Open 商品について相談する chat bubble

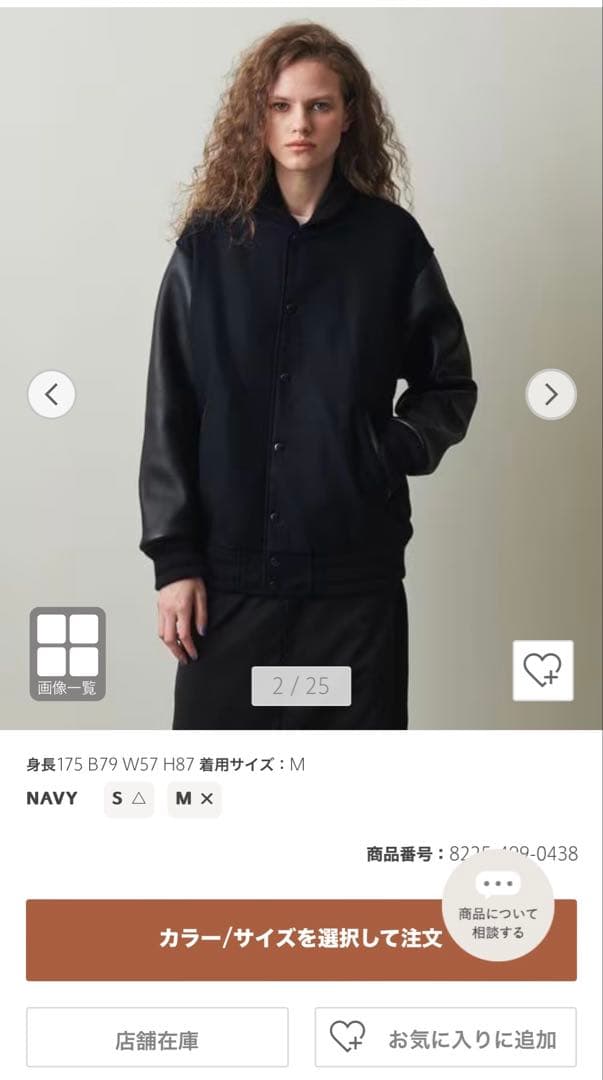(497, 910)
